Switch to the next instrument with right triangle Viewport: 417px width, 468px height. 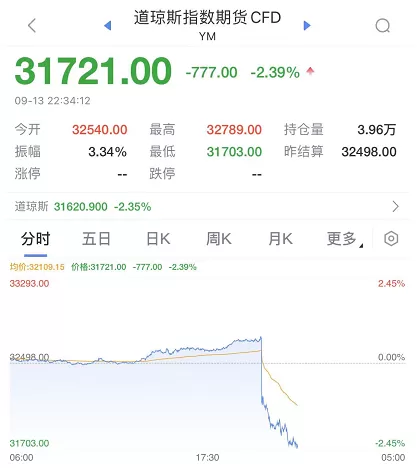[x=307, y=25]
